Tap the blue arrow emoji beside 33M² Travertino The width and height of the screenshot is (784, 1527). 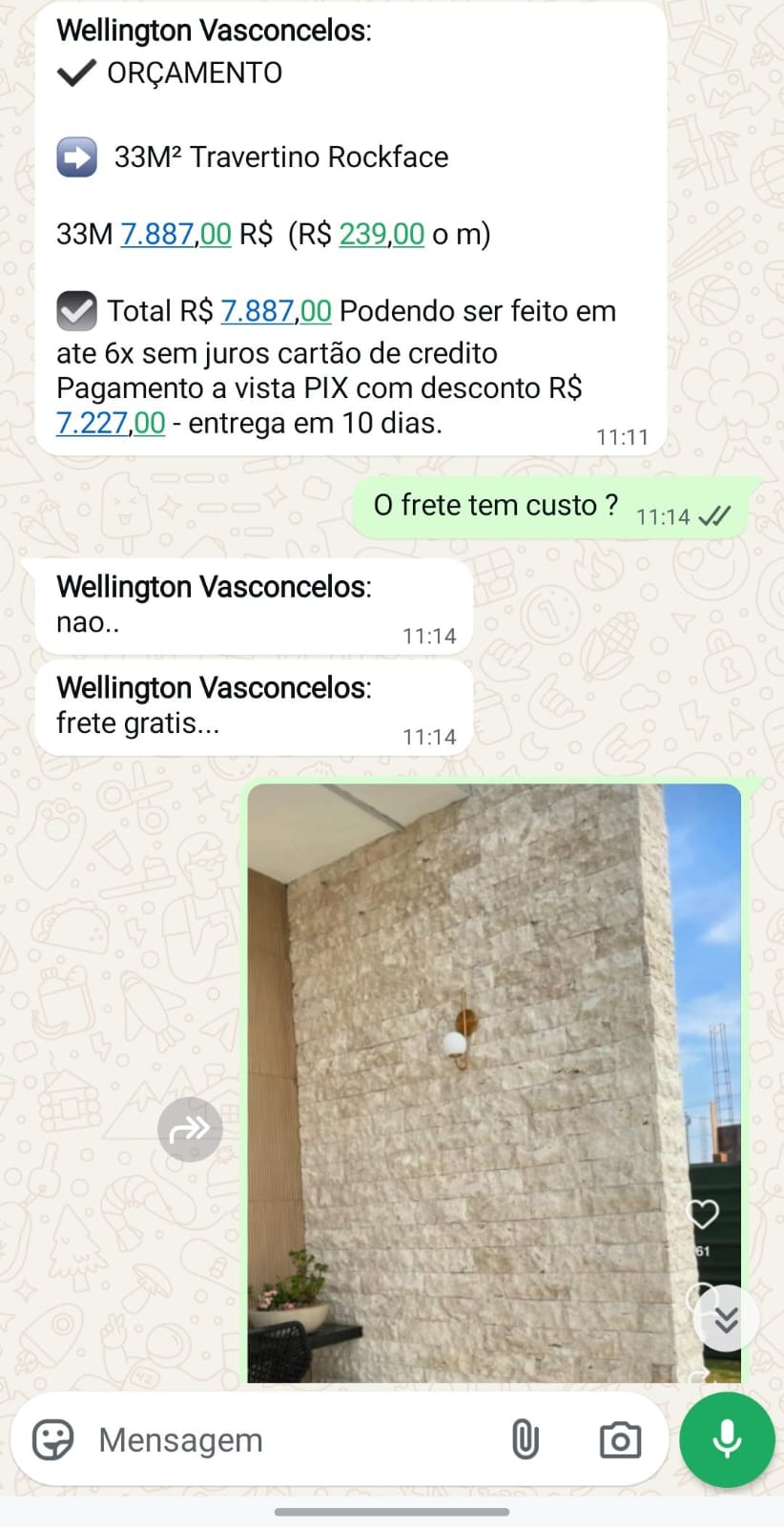click(x=76, y=157)
